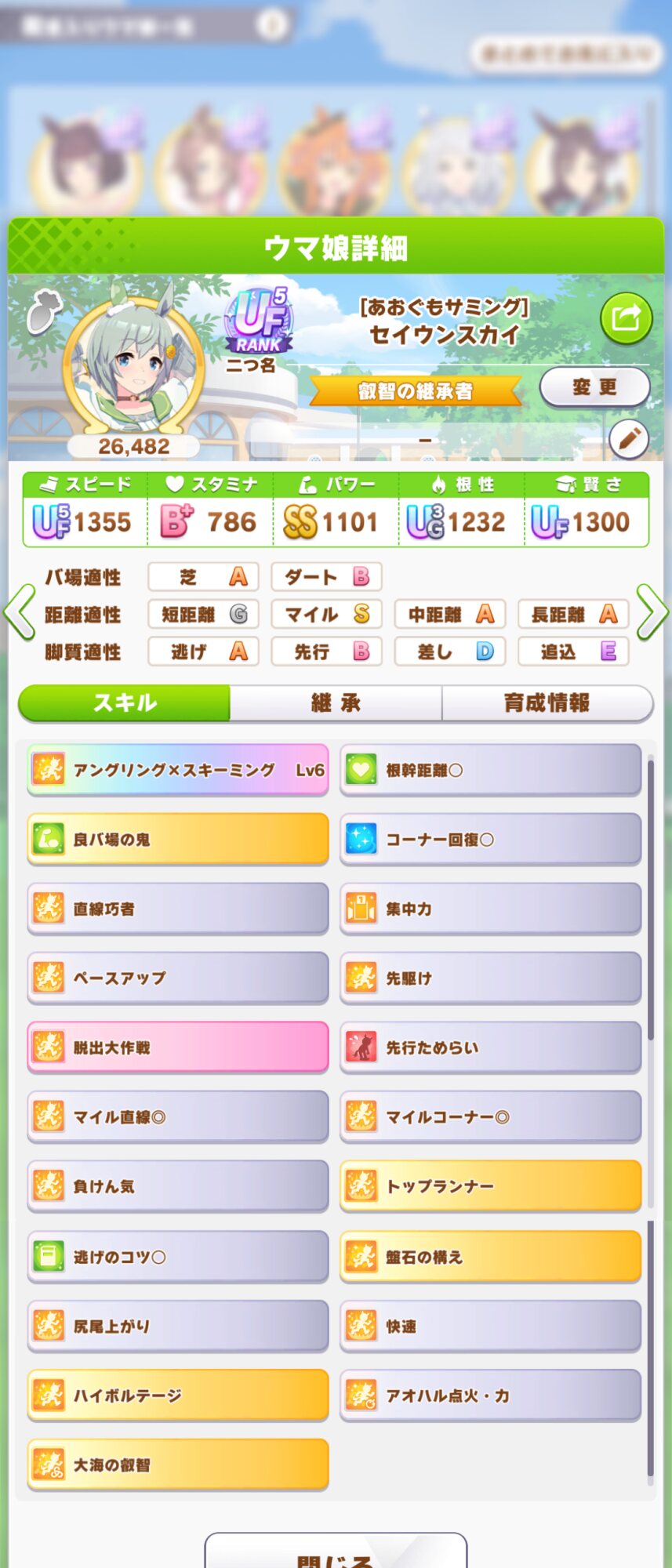
Task: Go to the previous Uma Musume
Action: (19, 612)
